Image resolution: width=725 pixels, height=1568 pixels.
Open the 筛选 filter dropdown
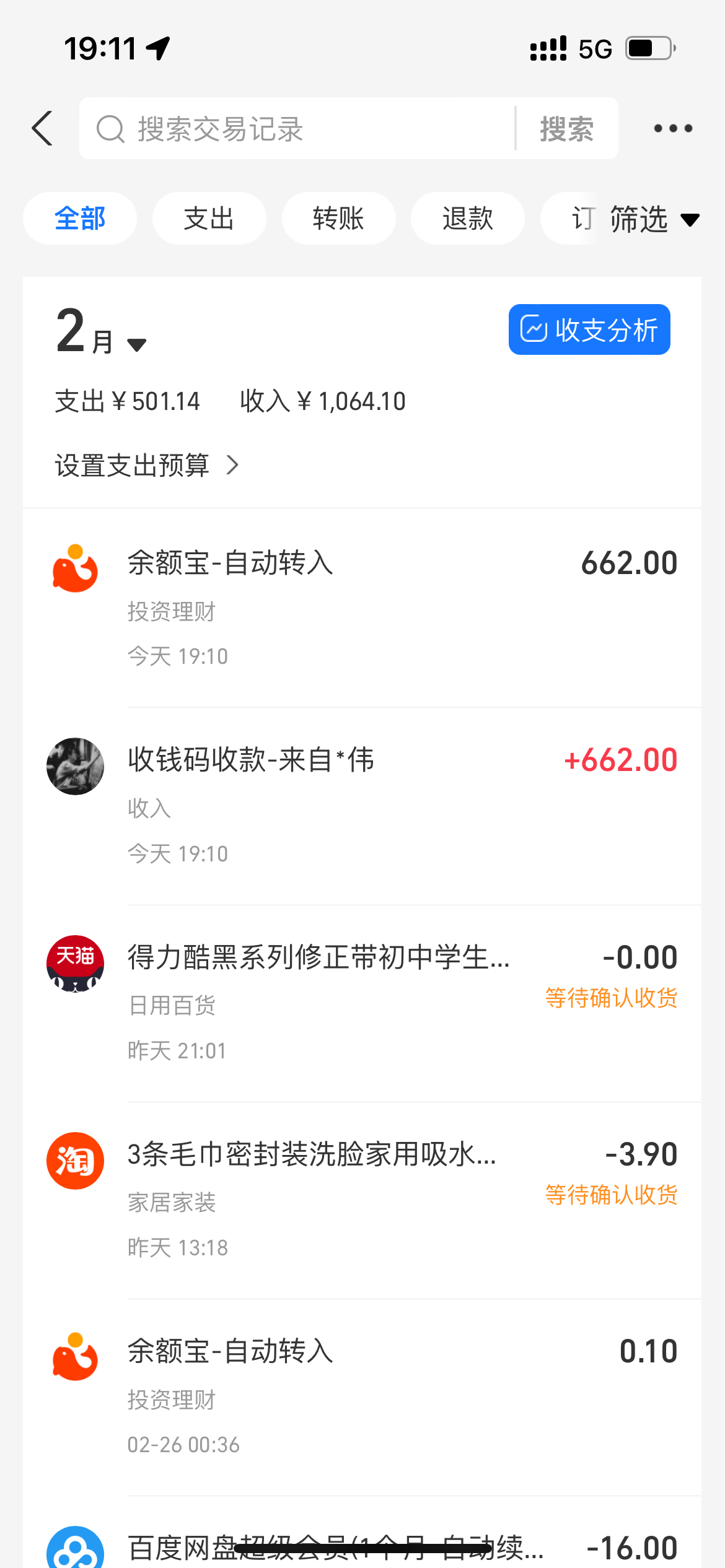pos(654,219)
